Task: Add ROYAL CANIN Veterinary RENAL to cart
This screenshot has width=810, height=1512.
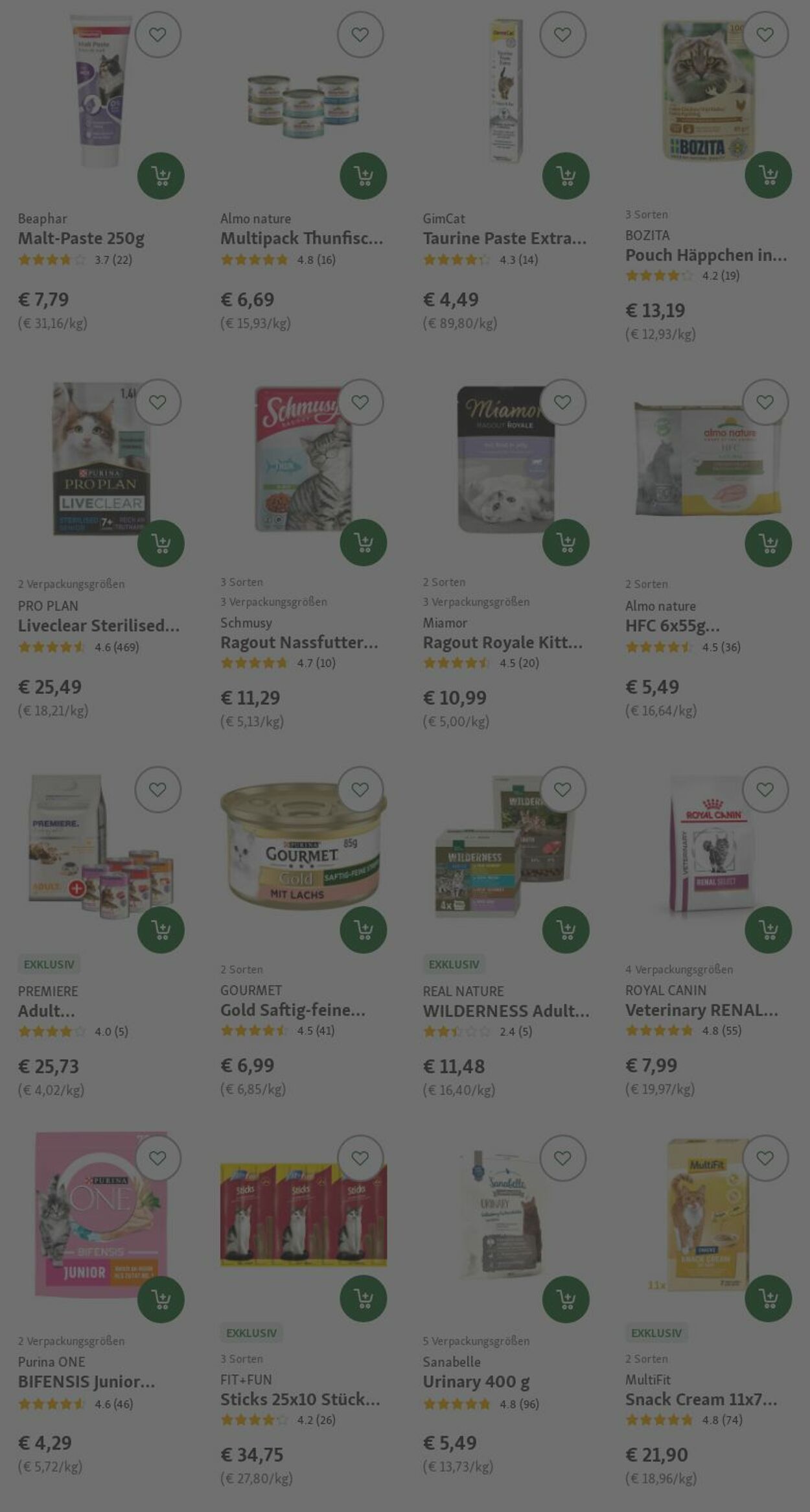Action: pyautogui.click(x=768, y=930)
